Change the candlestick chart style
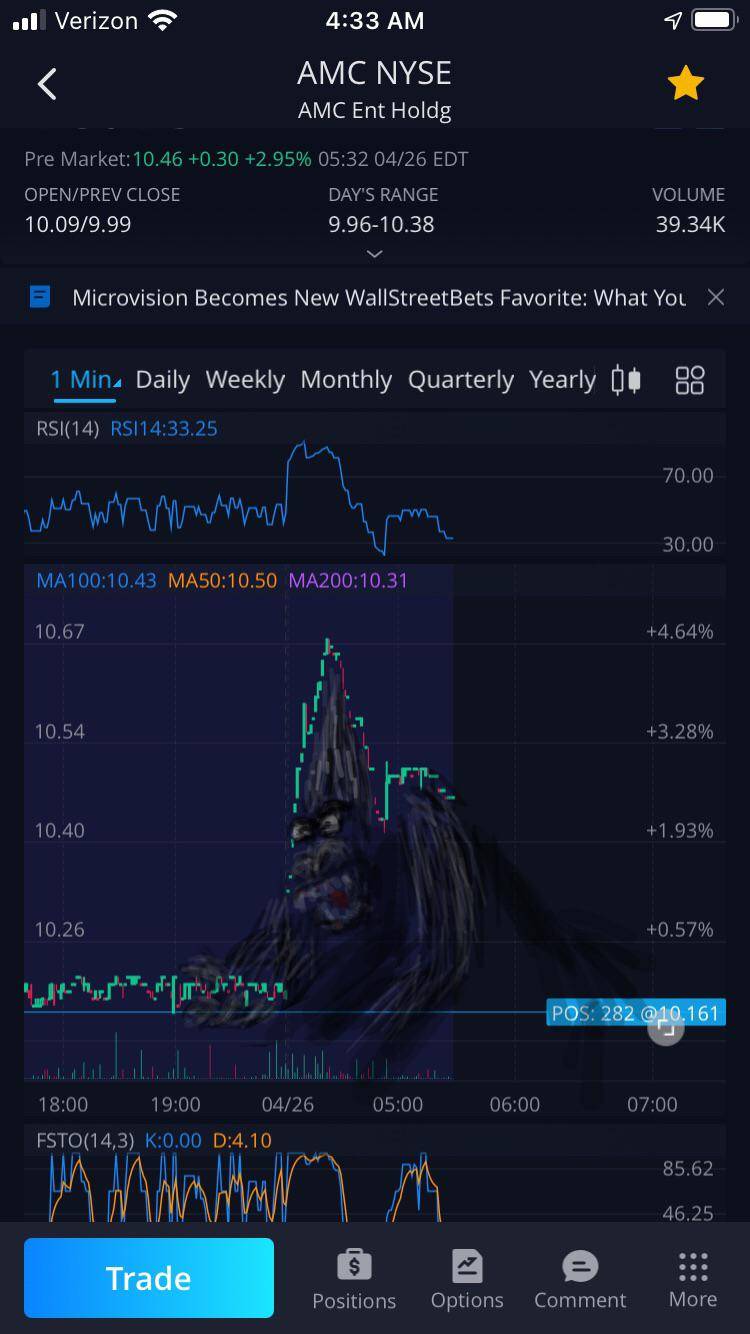This screenshot has height=1334, width=750. click(626, 380)
